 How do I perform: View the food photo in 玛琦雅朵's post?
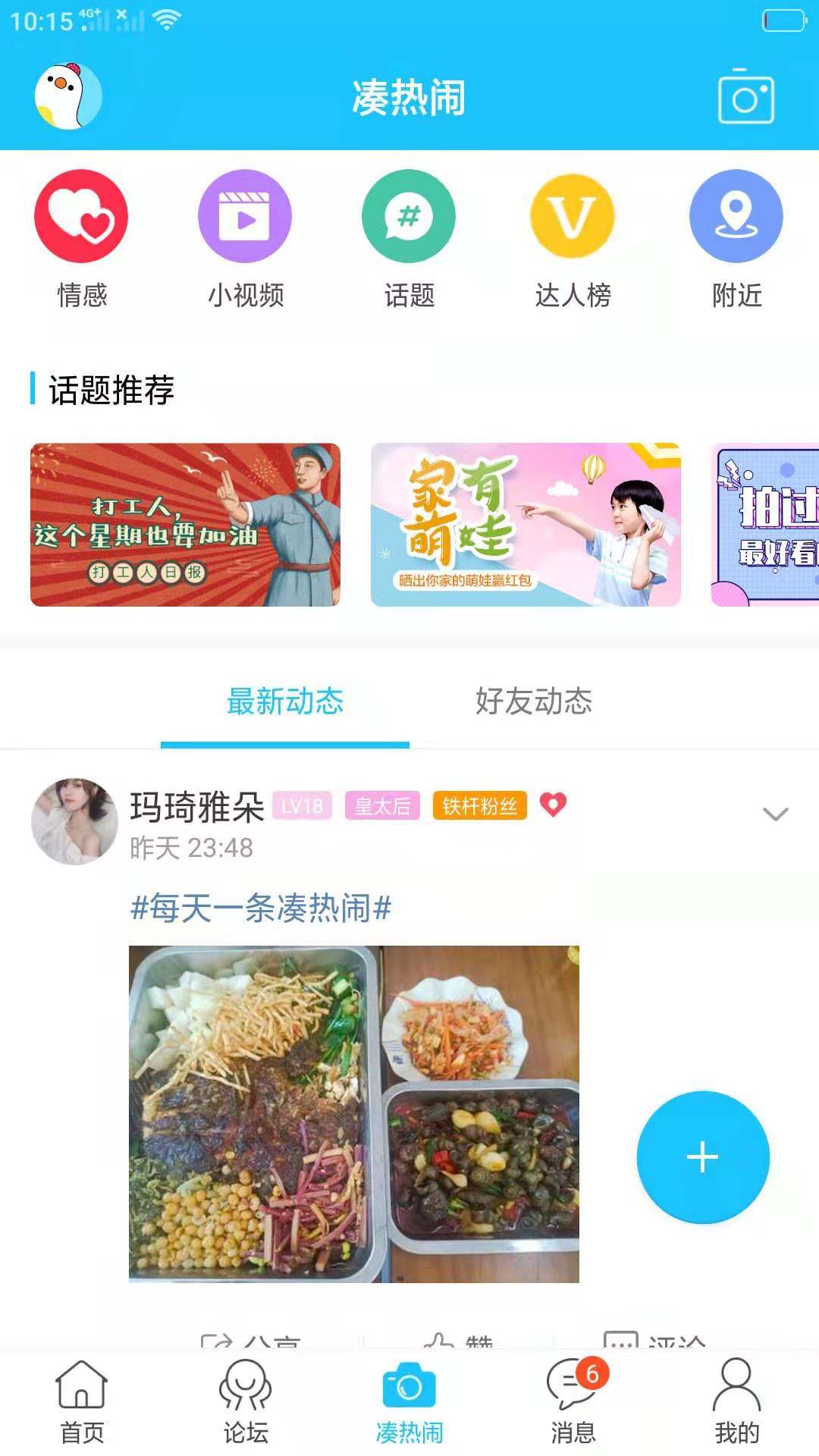(354, 1114)
